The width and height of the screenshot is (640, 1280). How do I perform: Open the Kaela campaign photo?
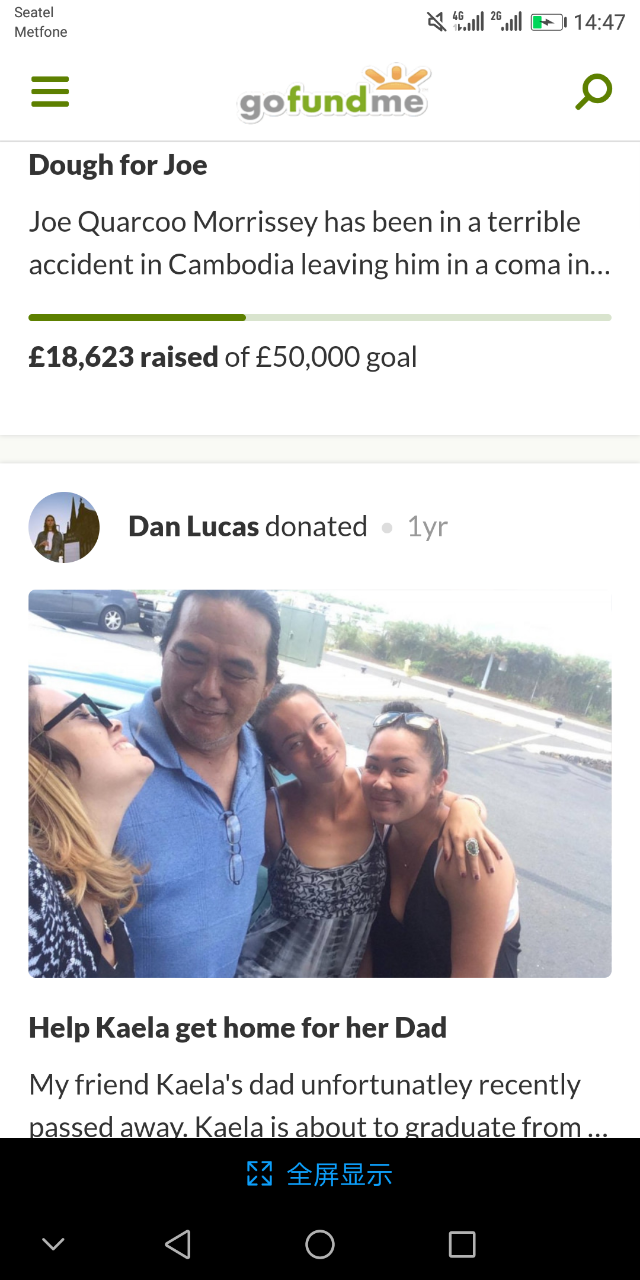tap(320, 783)
